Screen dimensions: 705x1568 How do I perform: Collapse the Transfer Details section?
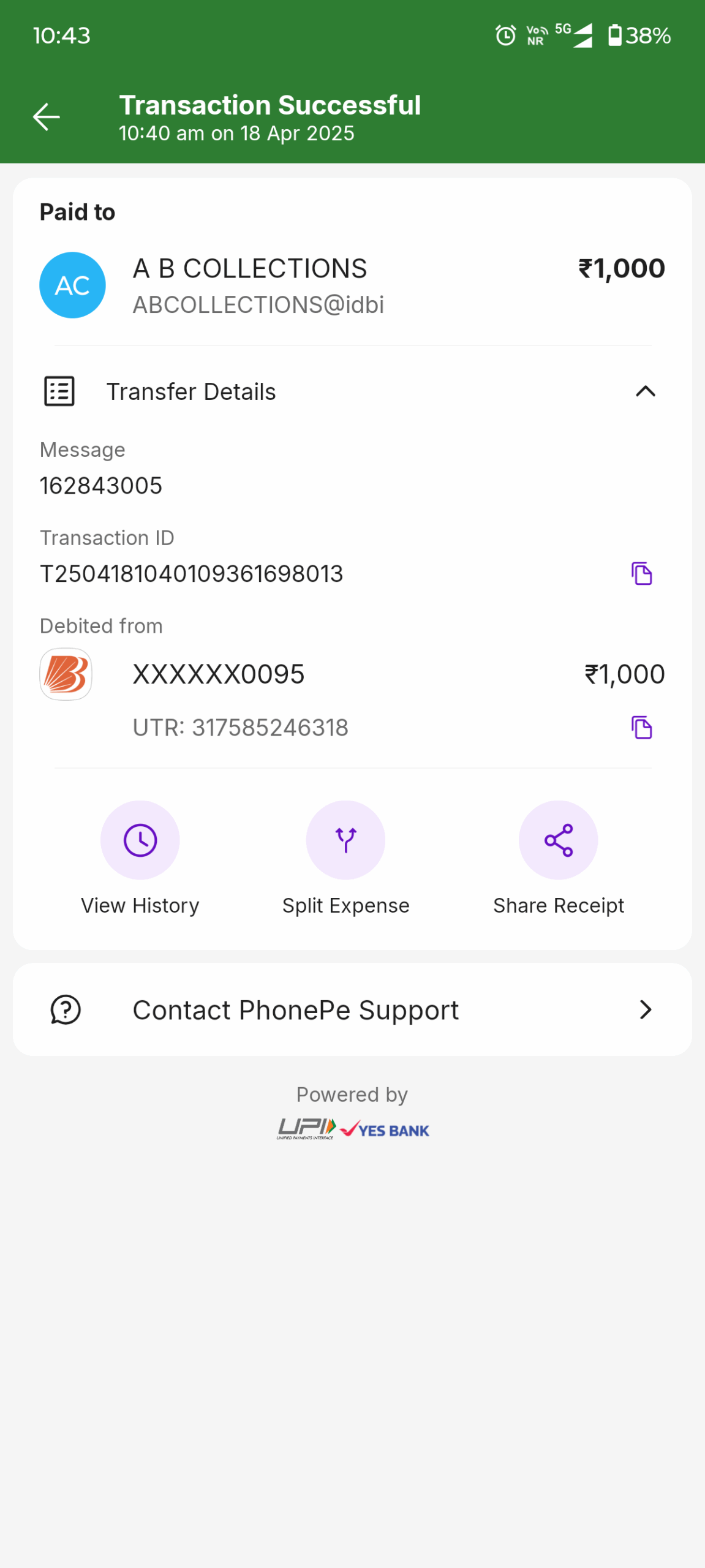point(645,391)
